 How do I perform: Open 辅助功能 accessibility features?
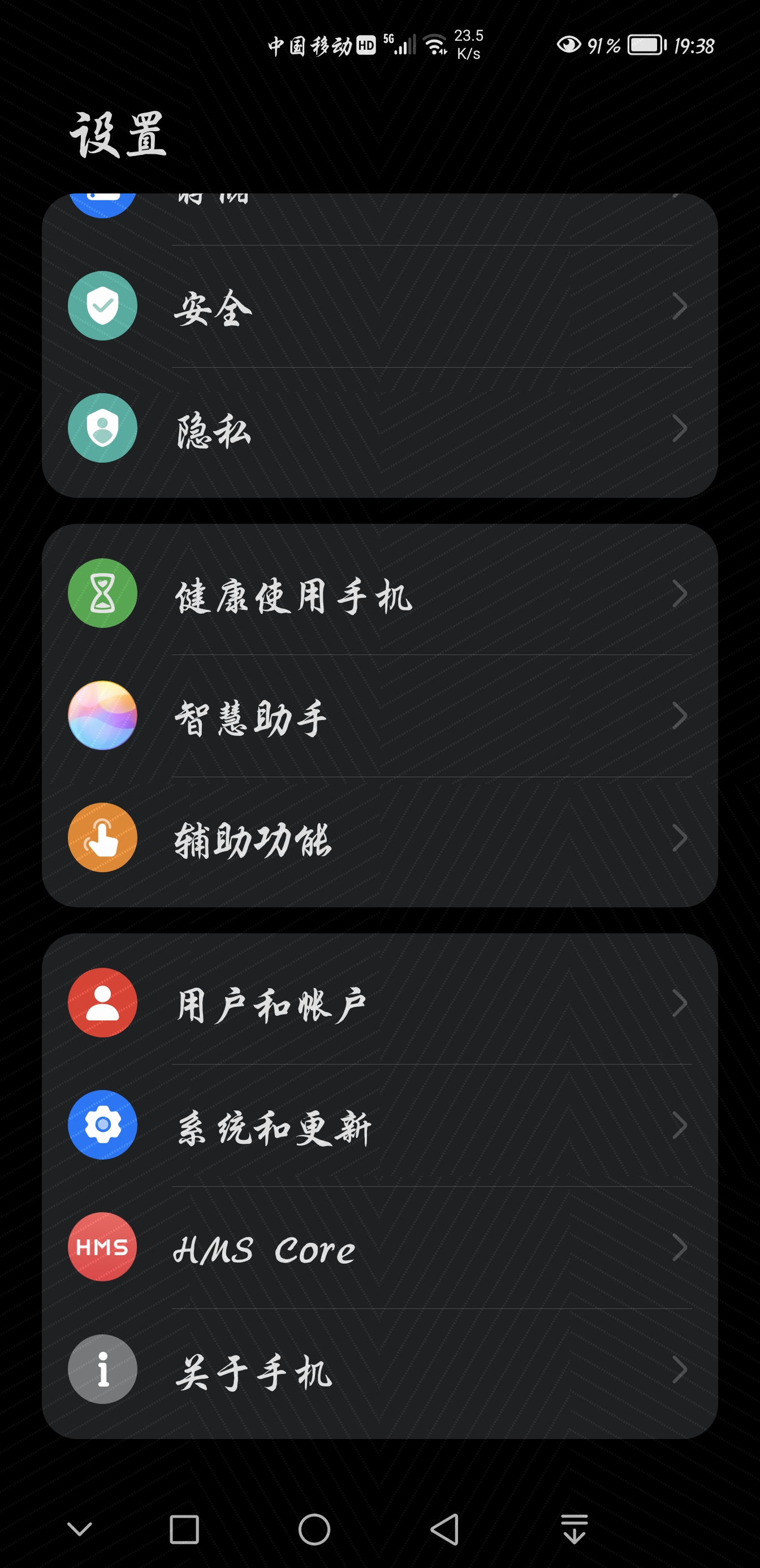379,838
